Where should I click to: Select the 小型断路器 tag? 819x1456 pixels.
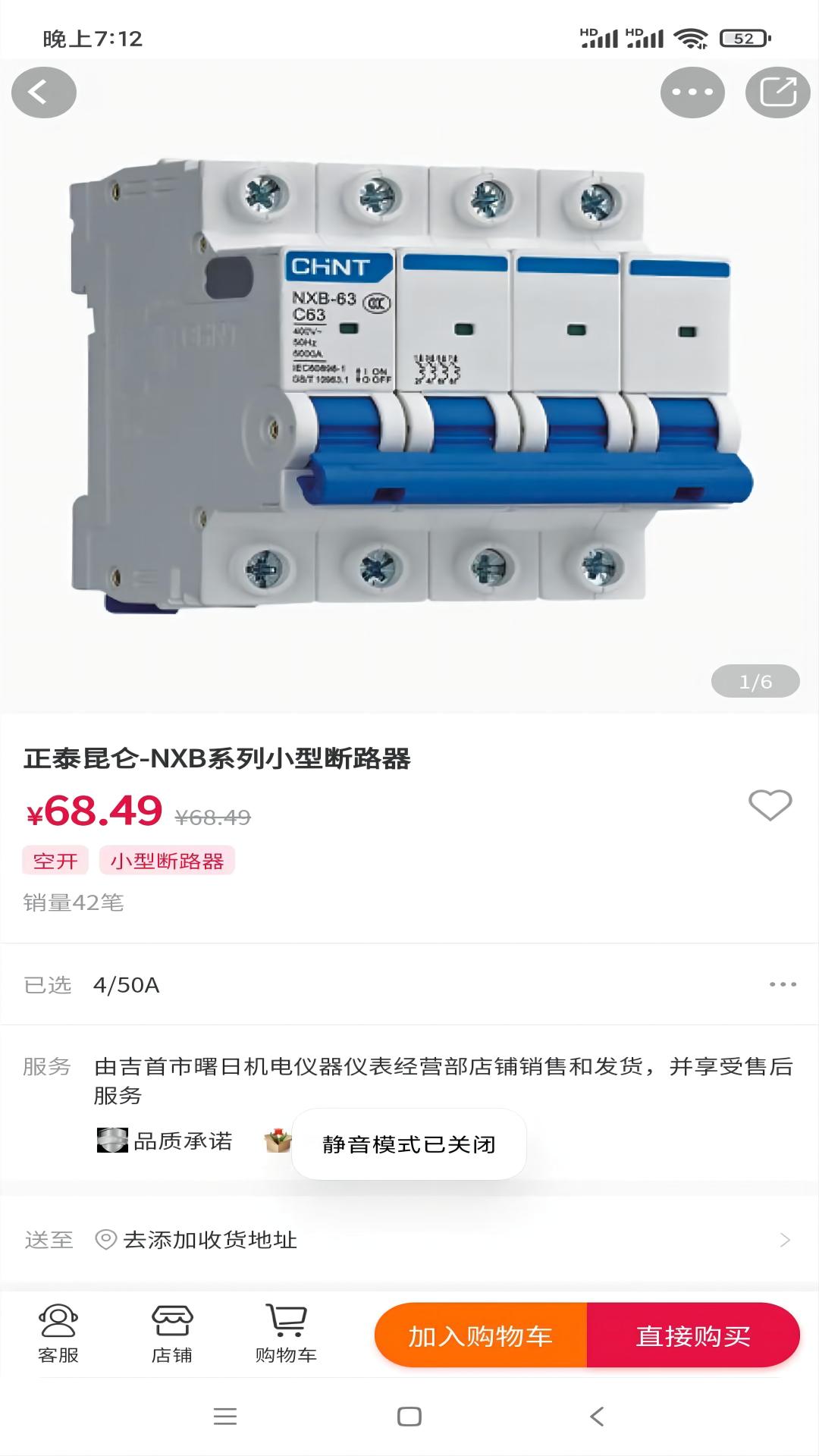pyautogui.click(x=167, y=861)
